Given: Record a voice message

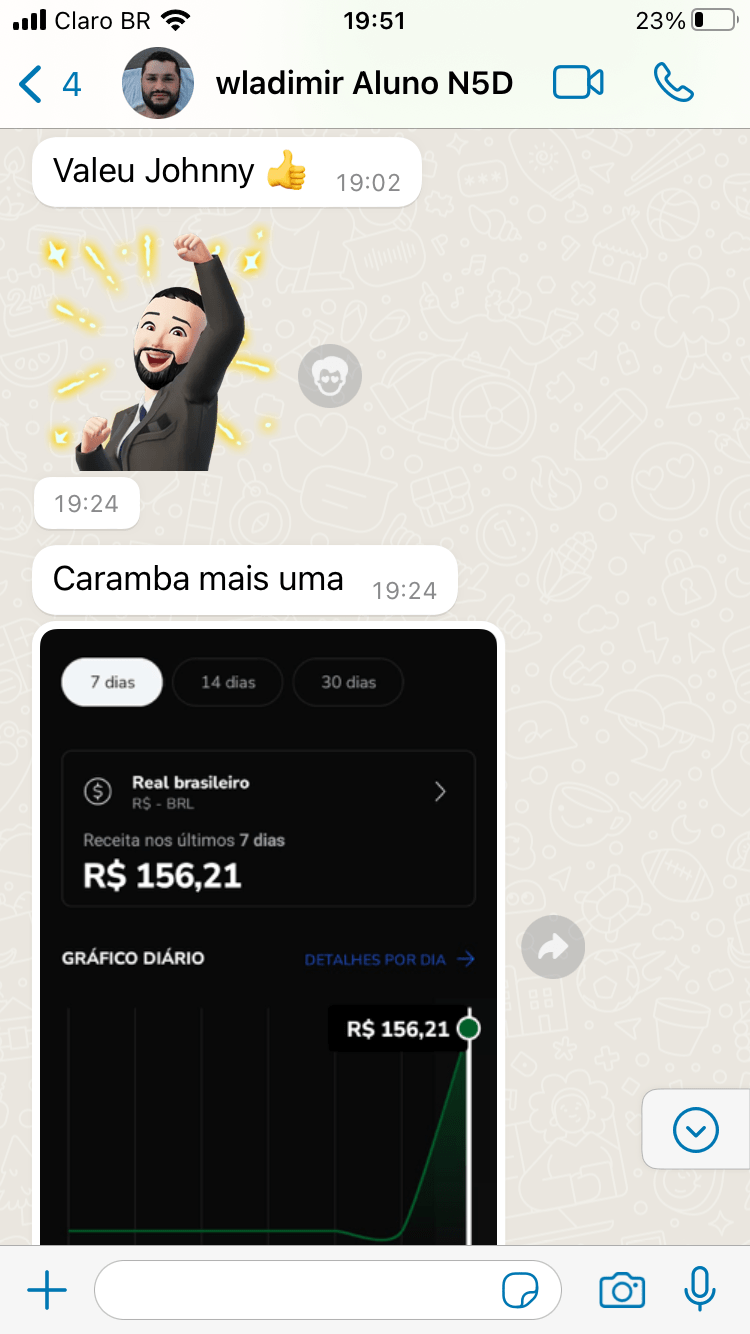Looking at the screenshot, I should coord(700,1289).
